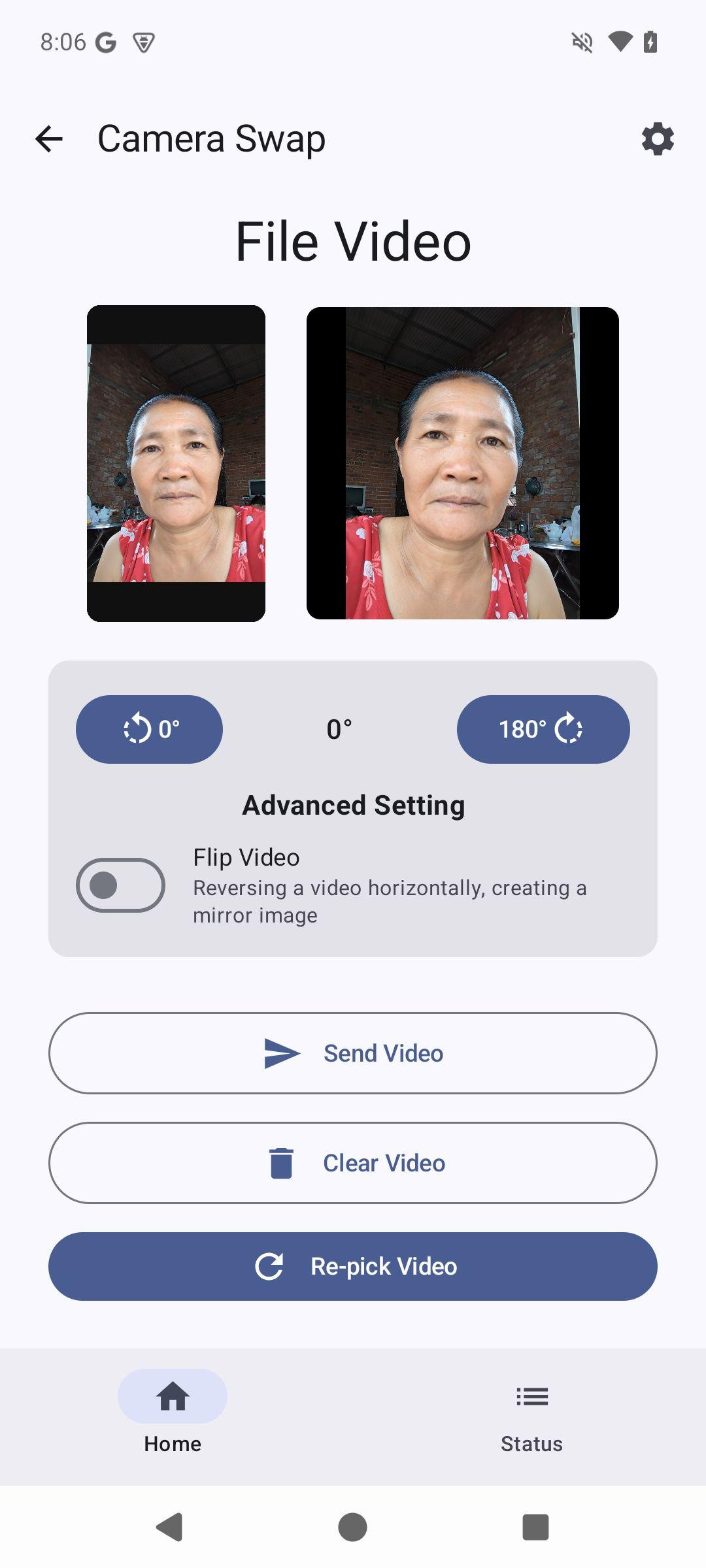Rotate video clockwise with 180° button
706x1568 pixels.
(543, 729)
